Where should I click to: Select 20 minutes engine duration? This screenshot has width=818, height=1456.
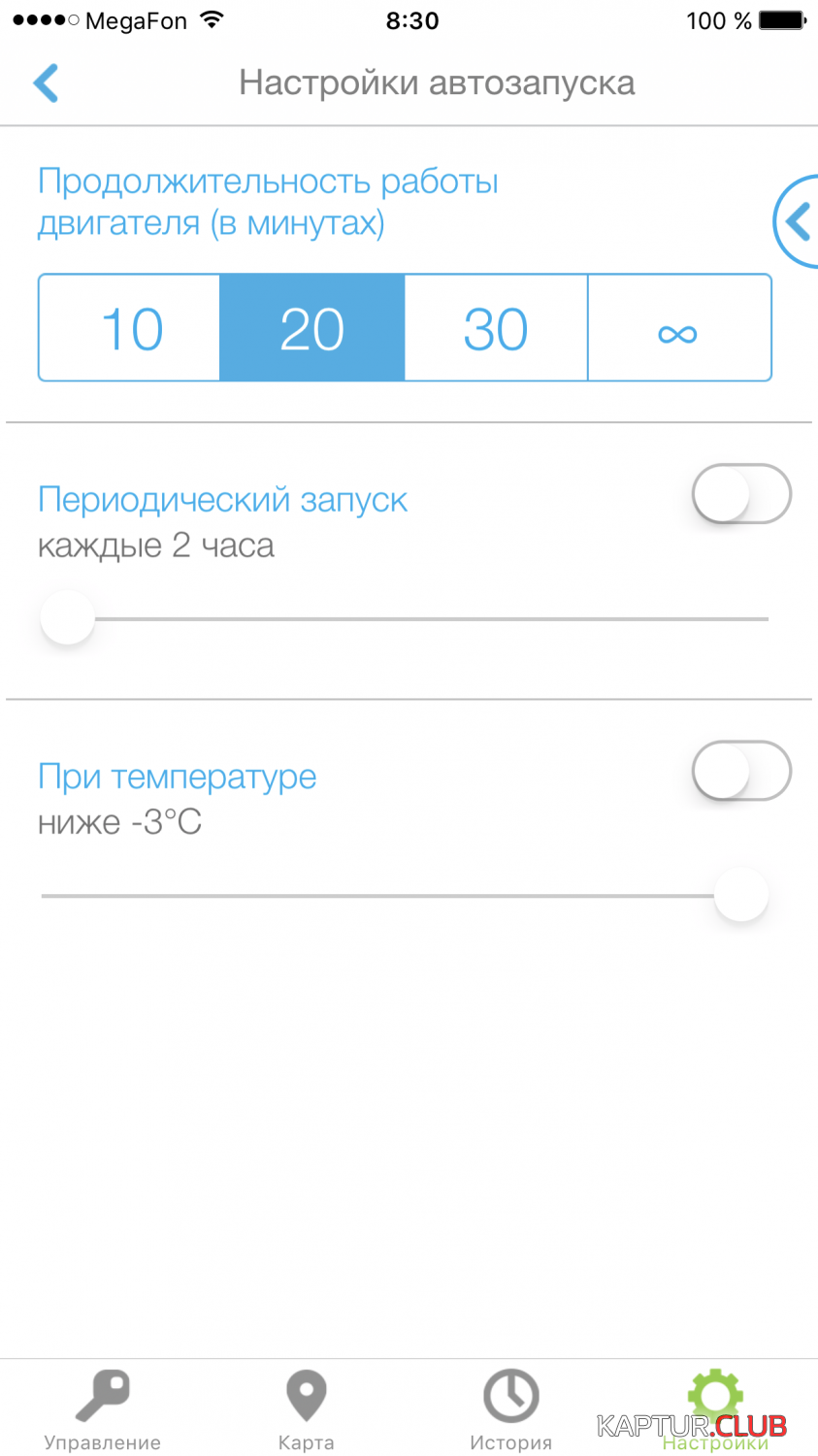pos(311,328)
